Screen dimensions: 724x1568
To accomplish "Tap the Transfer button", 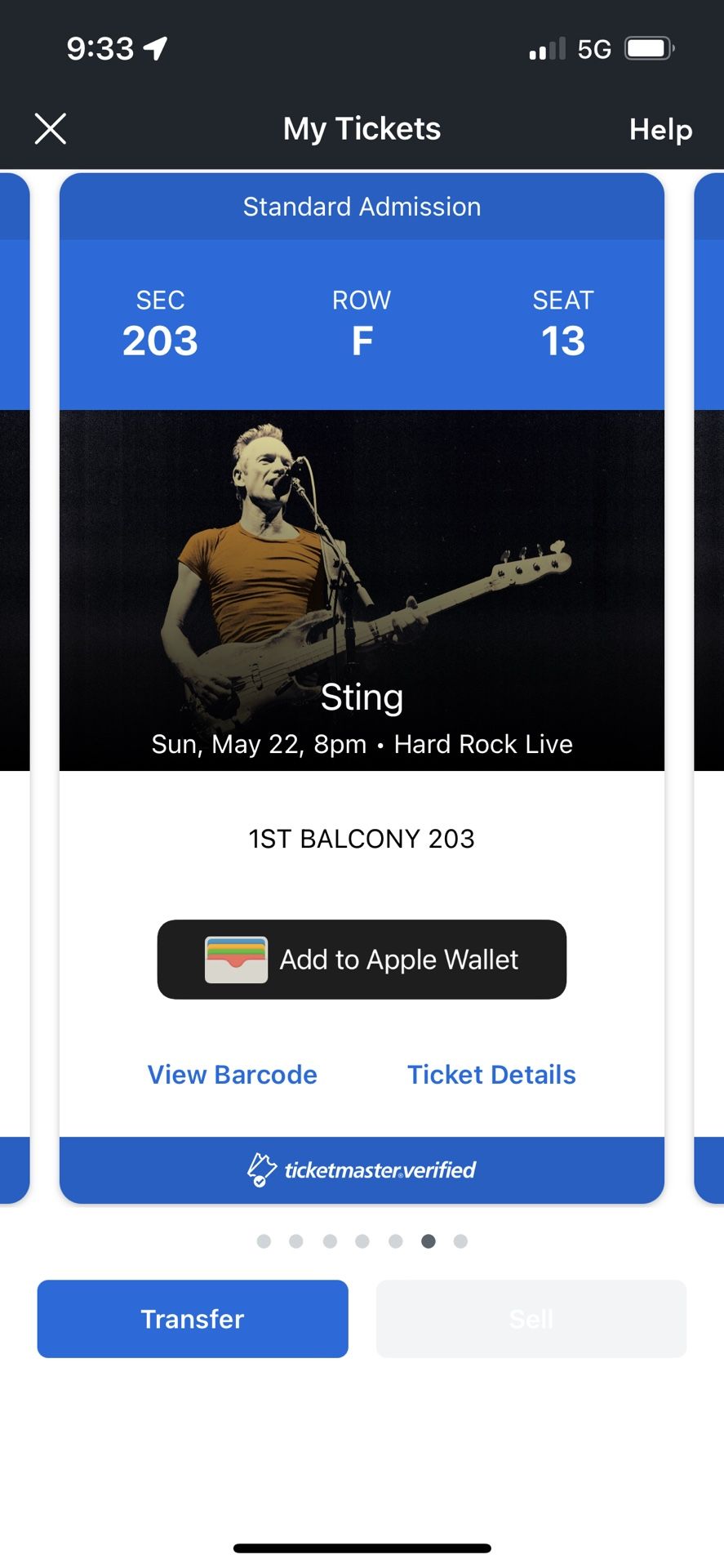I will tap(192, 1318).
